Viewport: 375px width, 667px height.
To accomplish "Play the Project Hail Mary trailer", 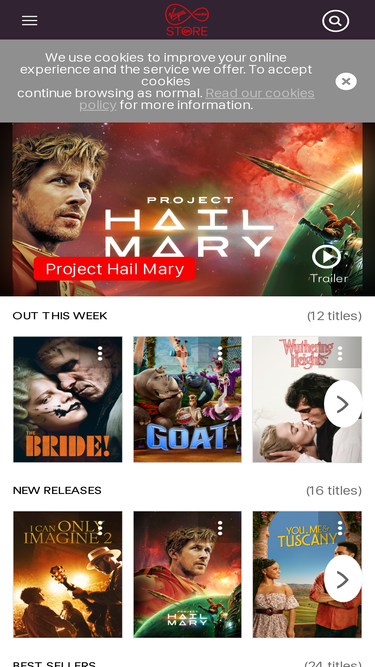I will tap(328, 264).
